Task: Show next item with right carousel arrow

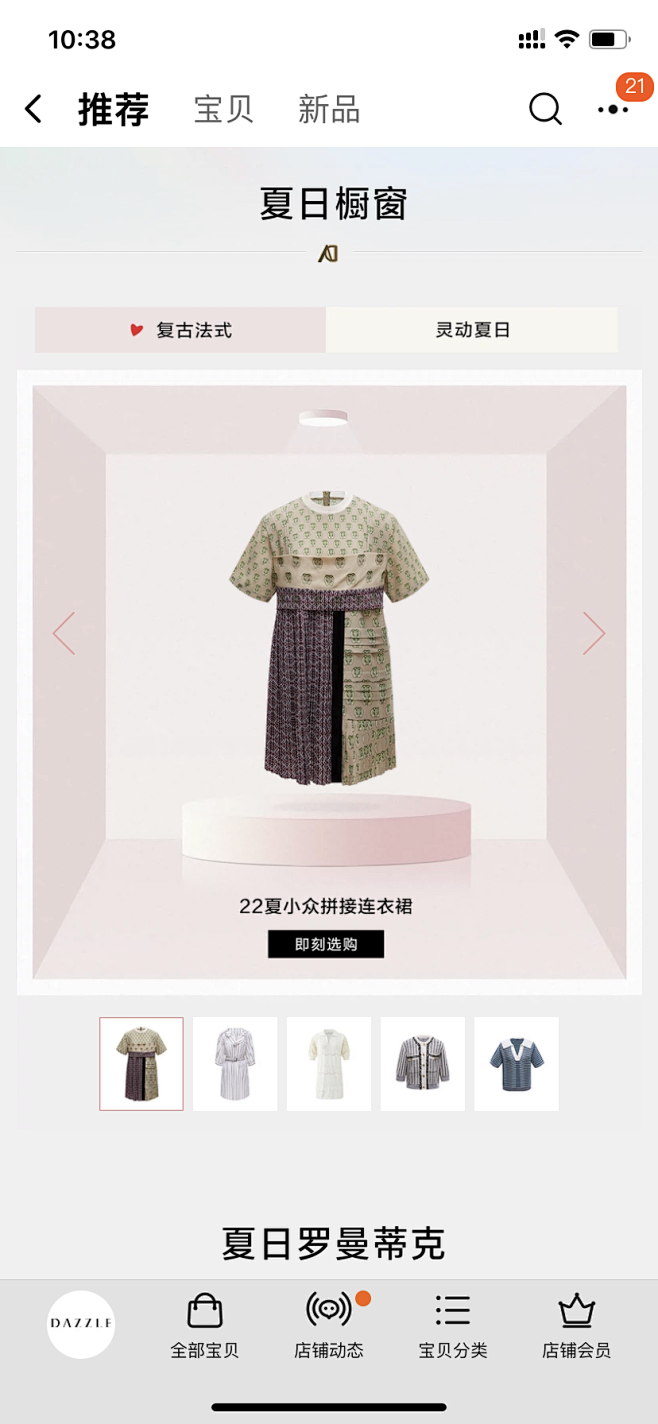Action: (x=594, y=633)
